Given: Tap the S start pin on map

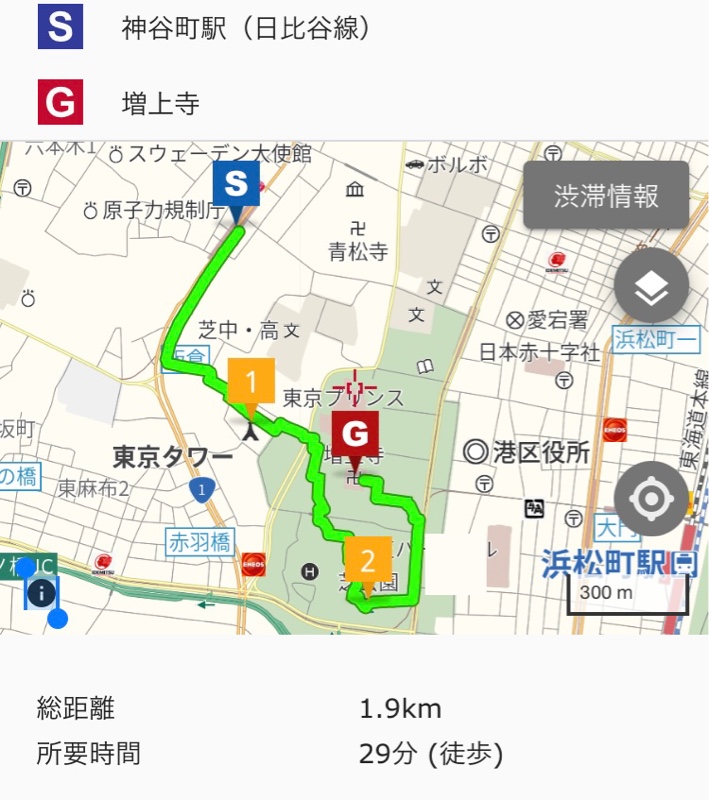Looking at the screenshot, I should click(x=236, y=185).
